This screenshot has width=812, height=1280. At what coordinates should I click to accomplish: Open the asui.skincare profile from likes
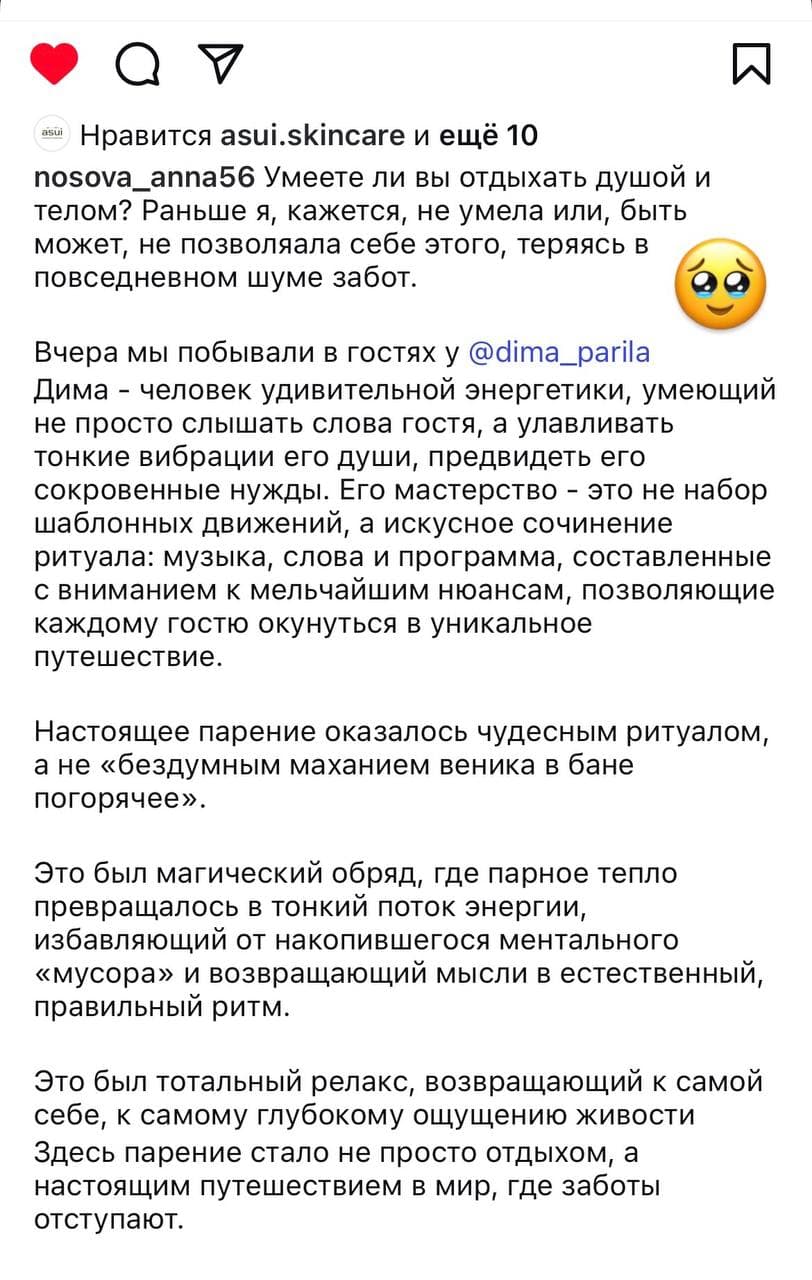(x=312, y=135)
